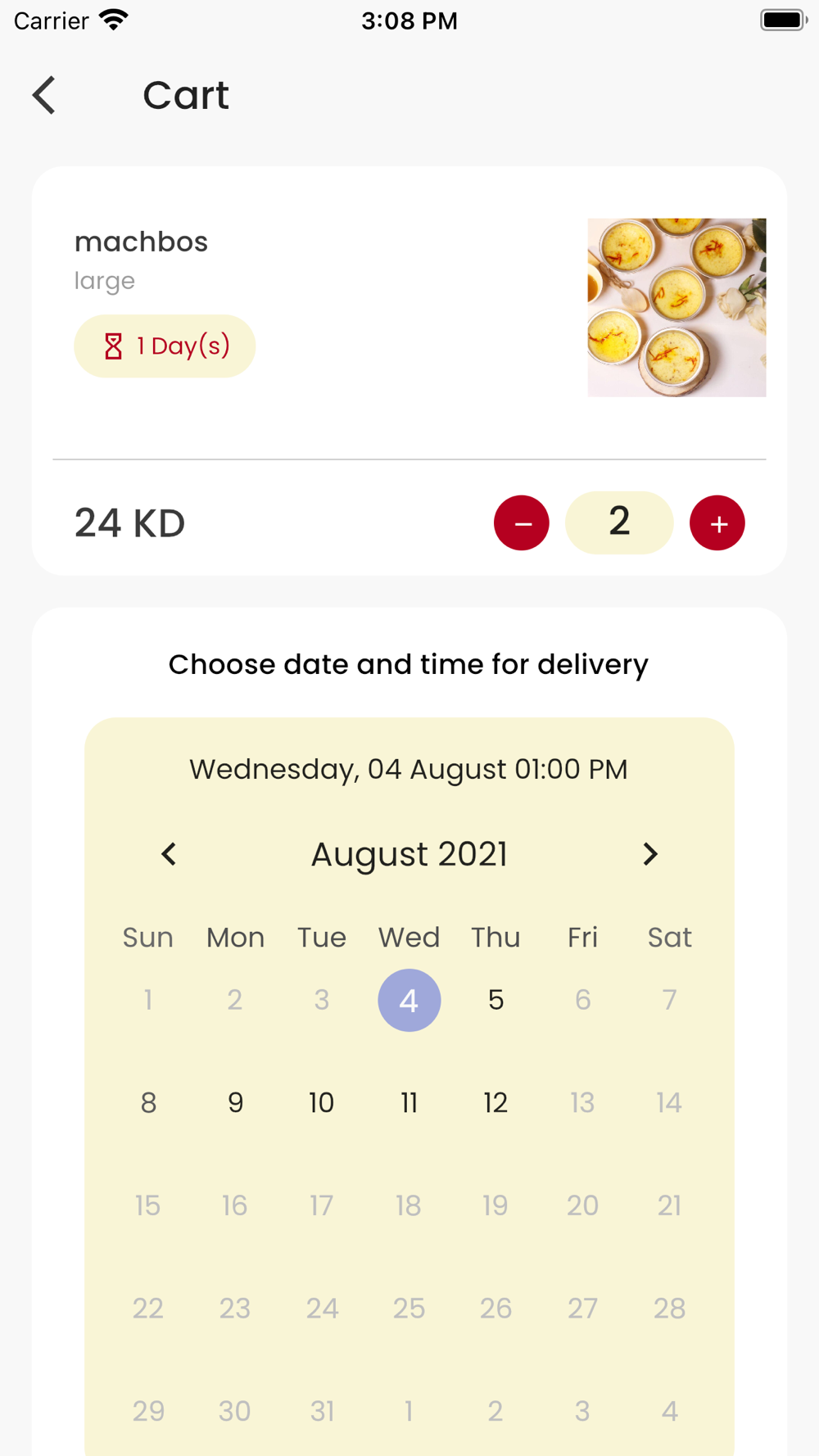Show the previous month in calendar
This screenshot has height=1456, width=819.
click(x=169, y=854)
